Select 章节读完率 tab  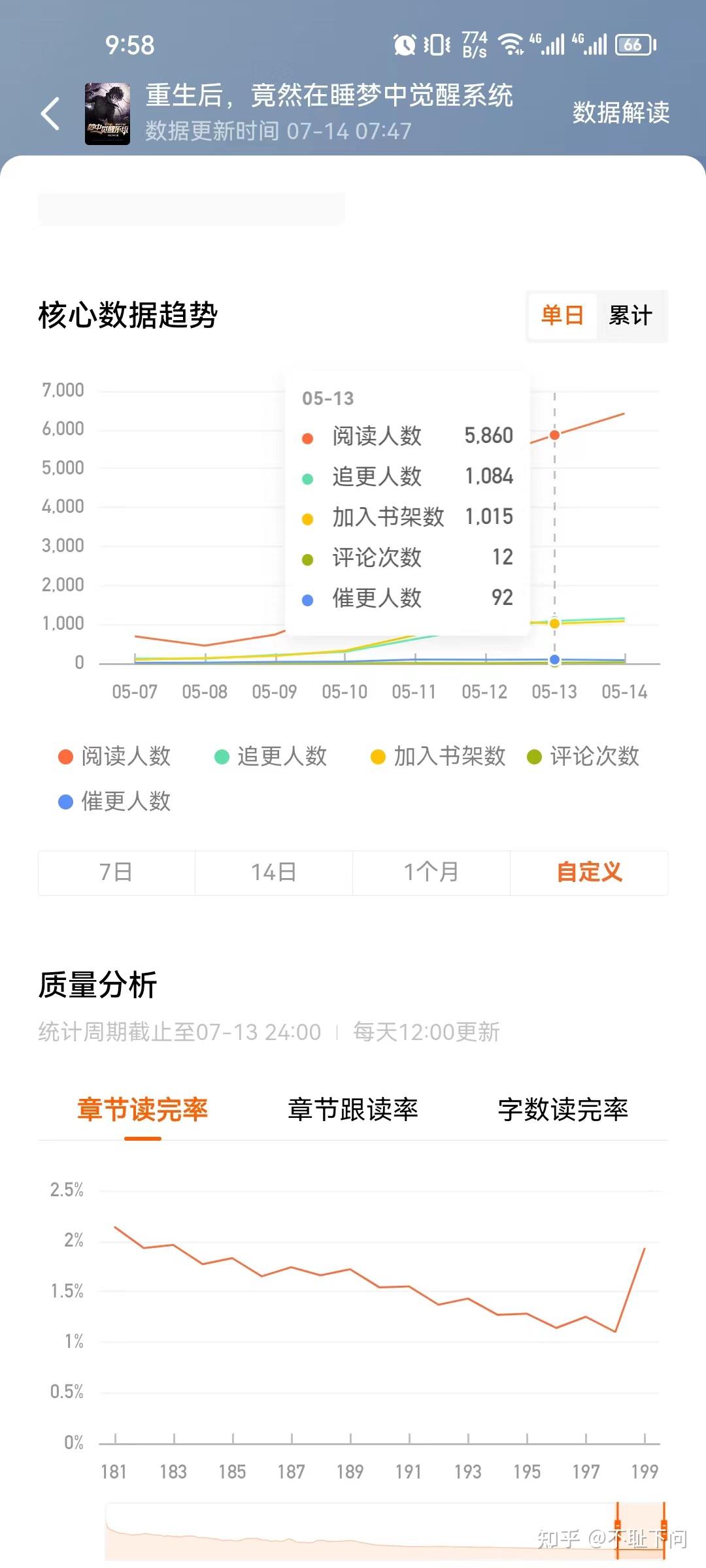coord(143,1110)
